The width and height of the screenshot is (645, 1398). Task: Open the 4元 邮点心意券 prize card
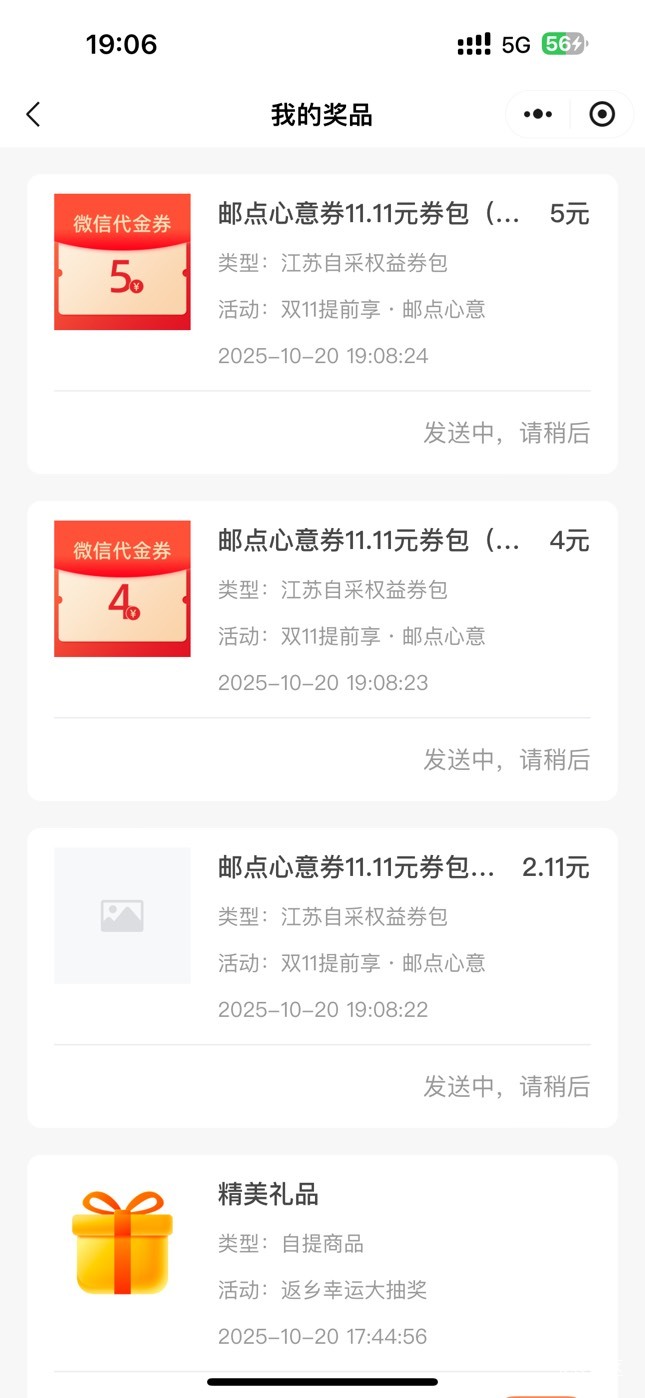point(321,612)
